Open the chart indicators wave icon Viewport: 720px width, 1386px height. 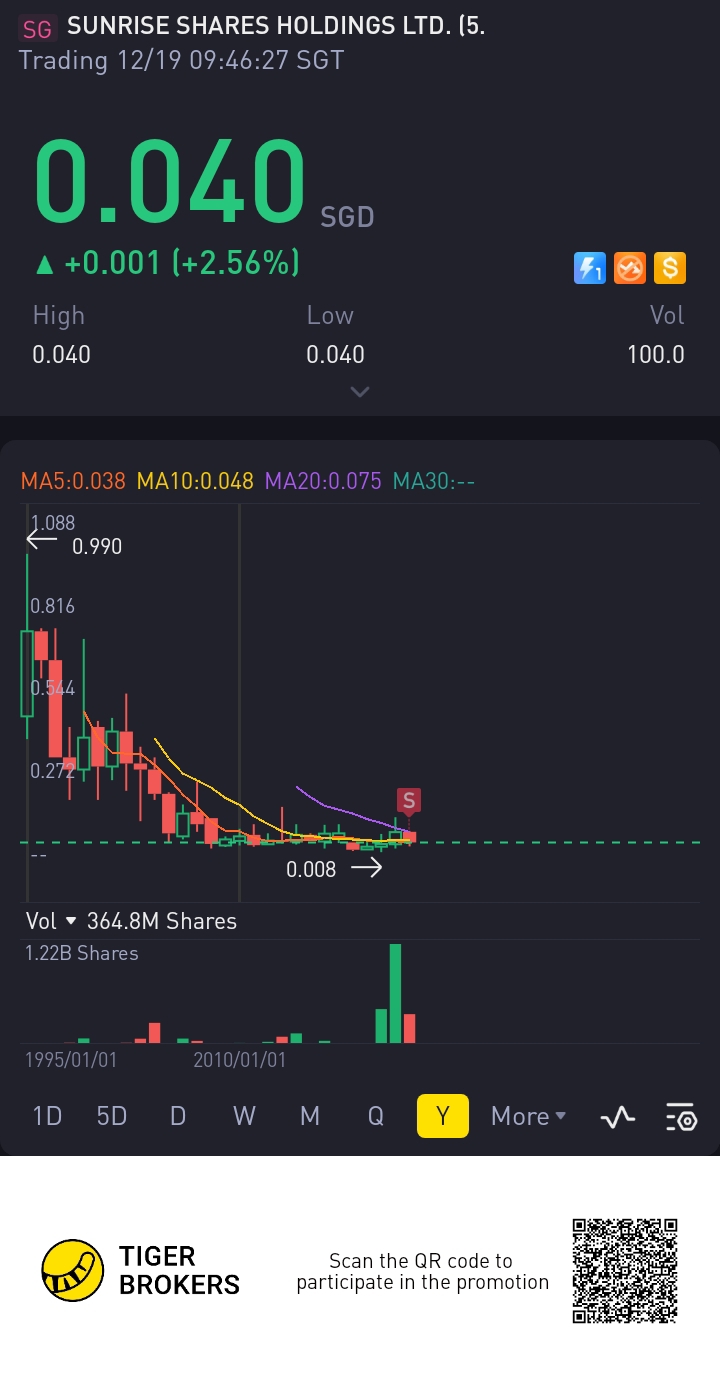(618, 1117)
